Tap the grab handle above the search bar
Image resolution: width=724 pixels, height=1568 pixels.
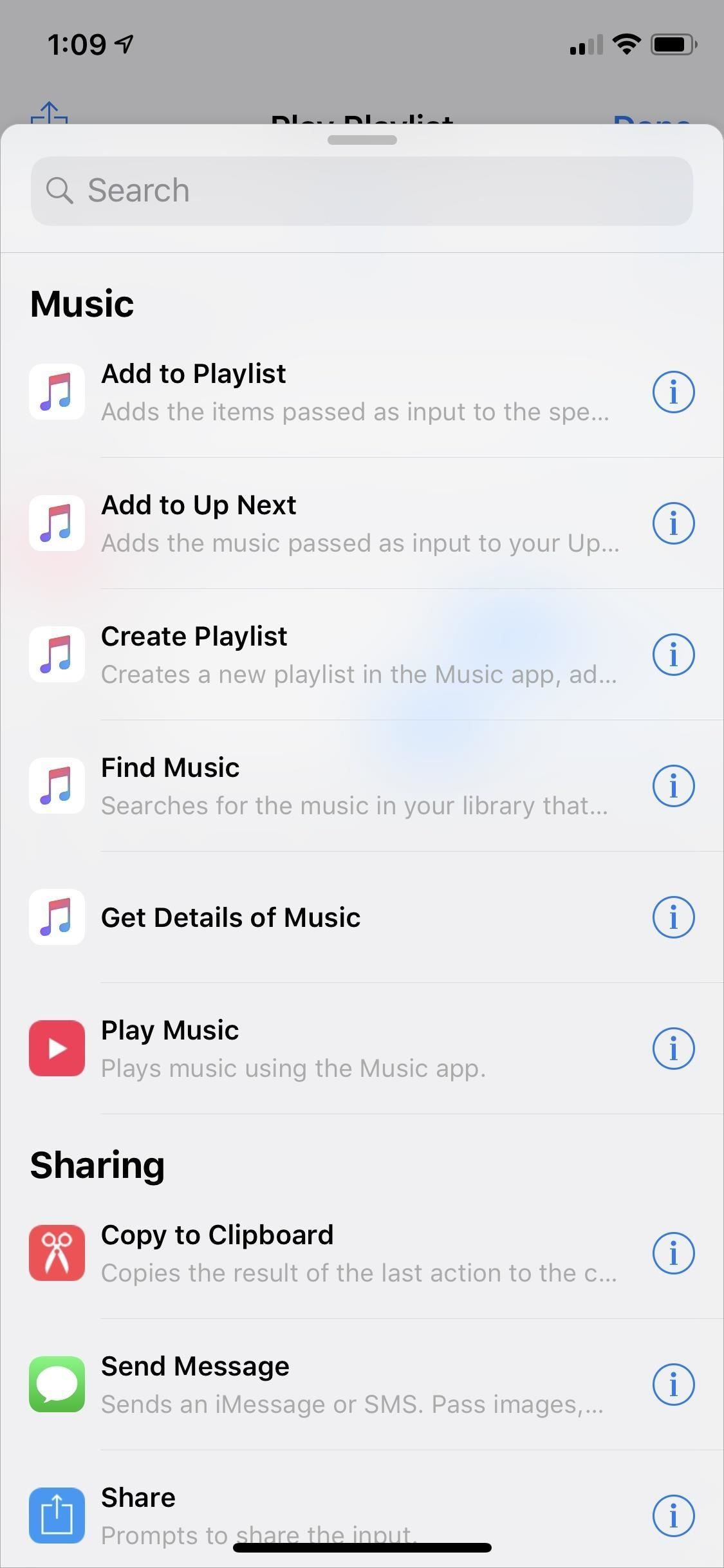(x=362, y=140)
